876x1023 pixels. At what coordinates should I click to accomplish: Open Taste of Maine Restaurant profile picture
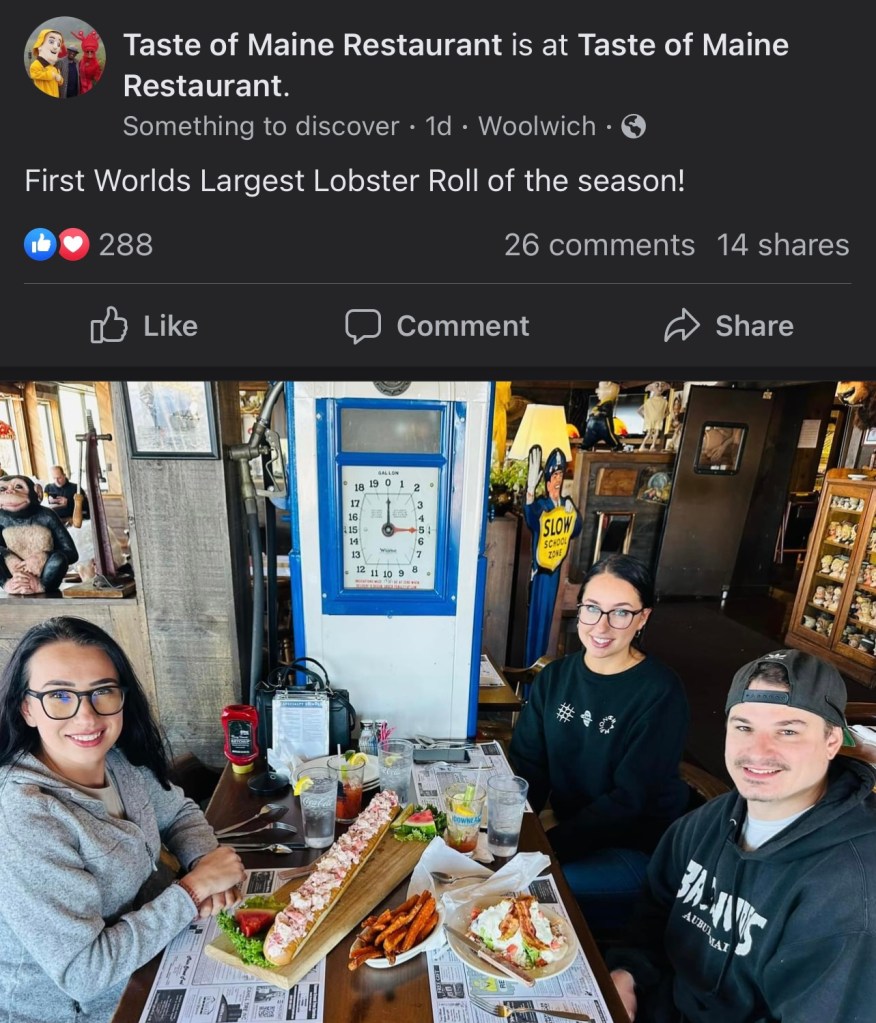click(64, 57)
